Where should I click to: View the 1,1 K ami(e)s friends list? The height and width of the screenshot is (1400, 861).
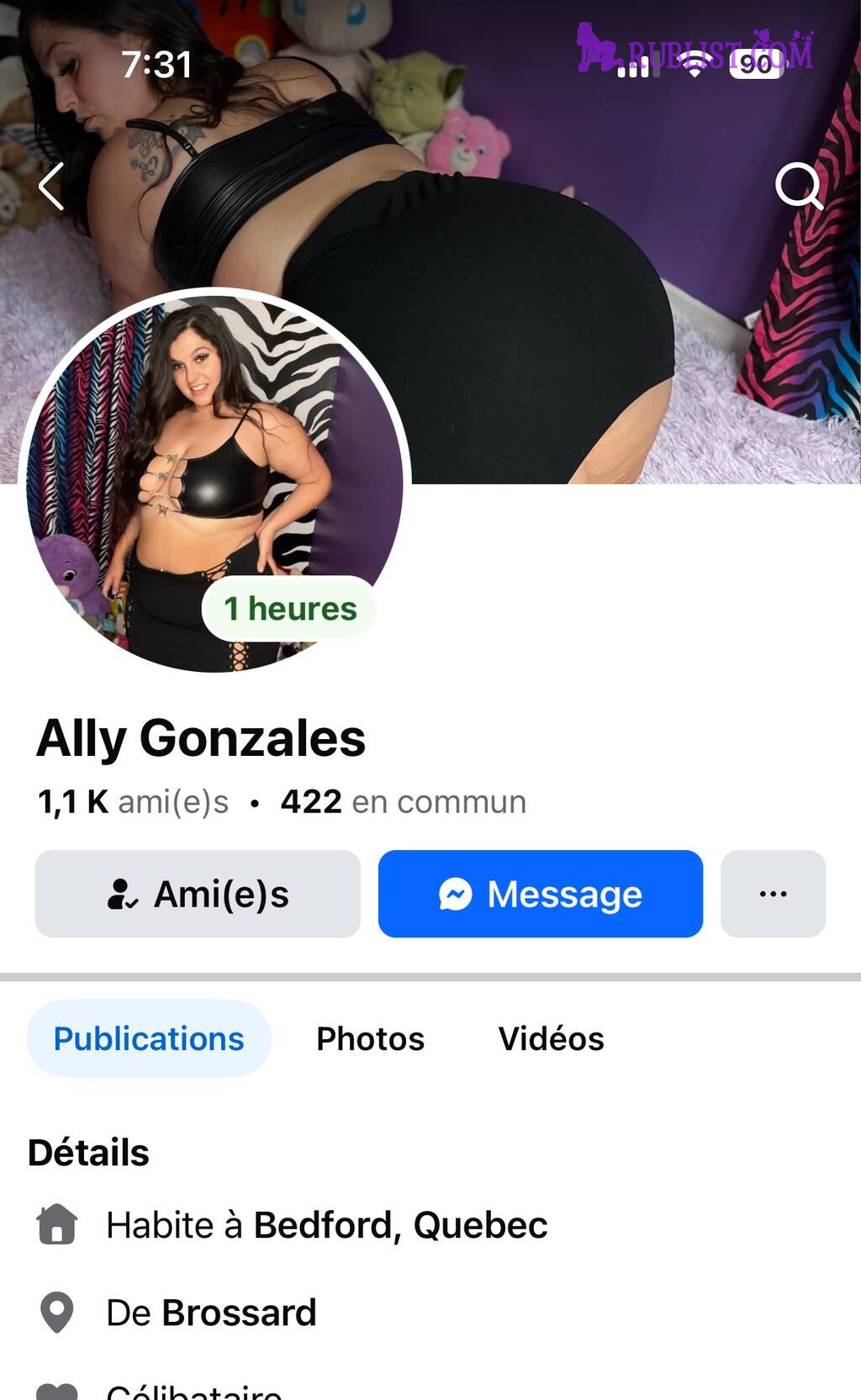click(x=133, y=802)
